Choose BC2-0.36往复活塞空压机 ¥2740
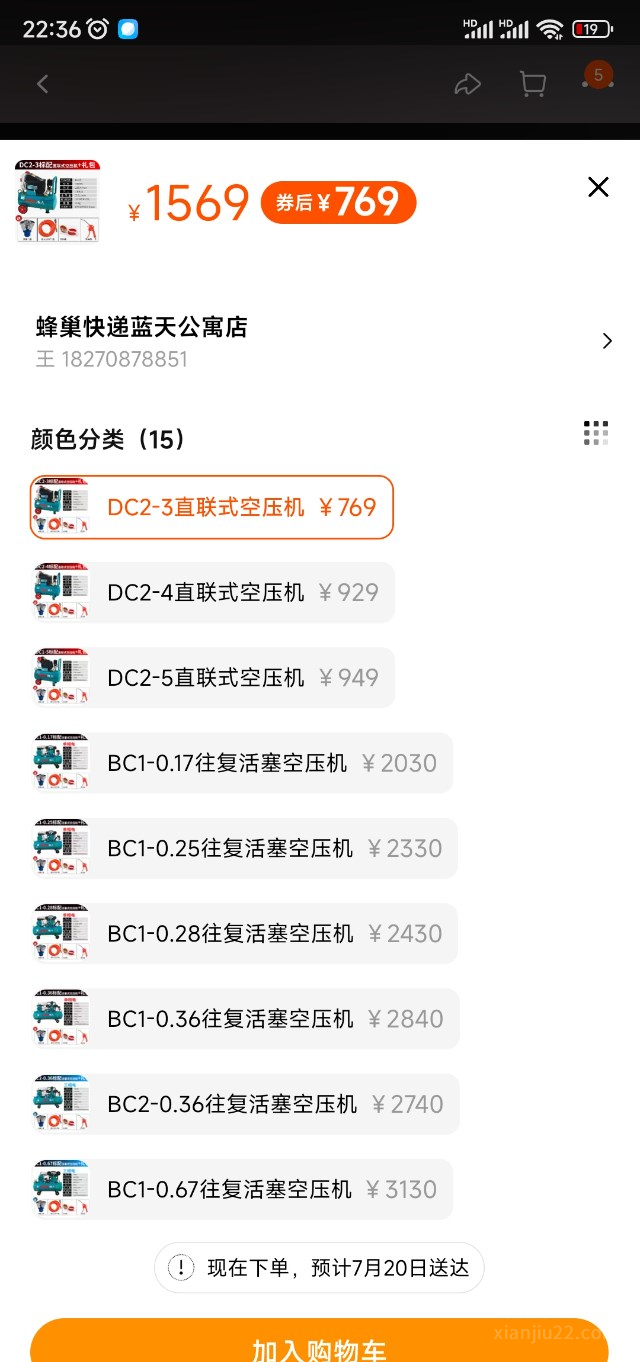 pyautogui.click(x=245, y=1104)
